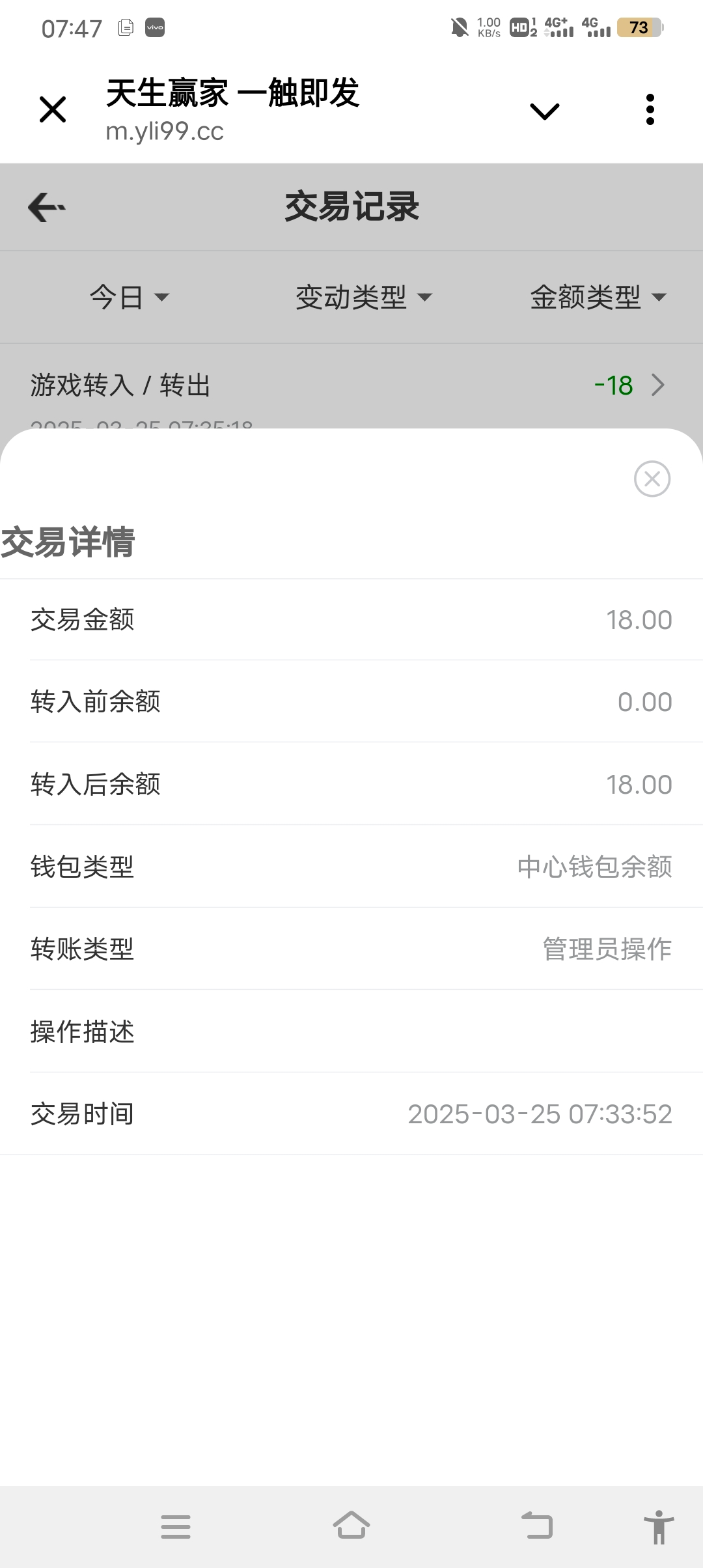
Task: Open the 金额类型 filter dropdown
Action: click(x=596, y=297)
